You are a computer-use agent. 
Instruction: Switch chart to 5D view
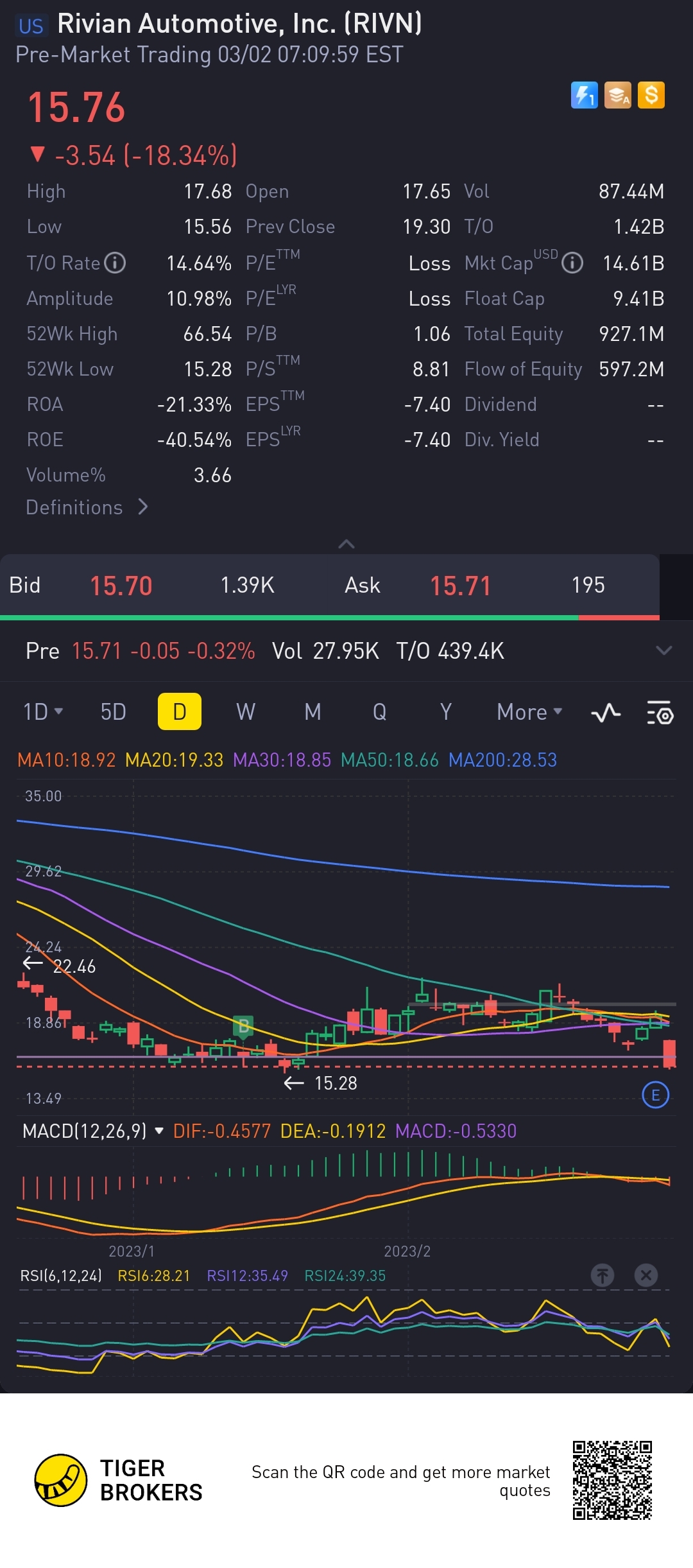click(x=113, y=711)
